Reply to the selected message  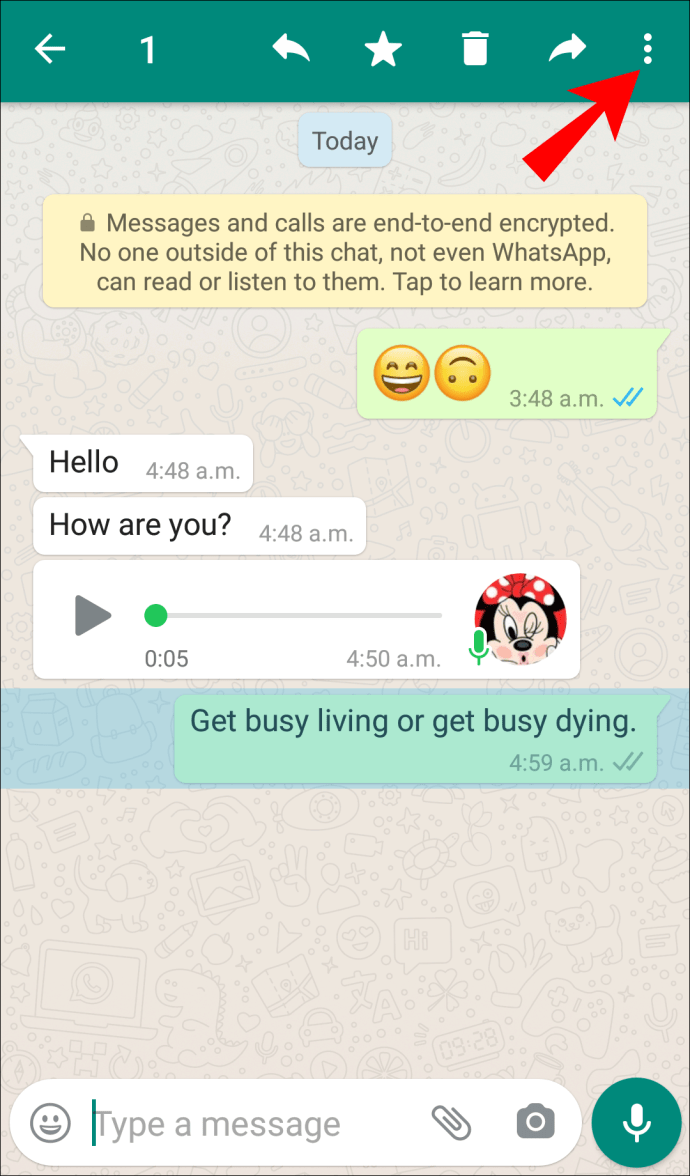[x=291, y=49]
